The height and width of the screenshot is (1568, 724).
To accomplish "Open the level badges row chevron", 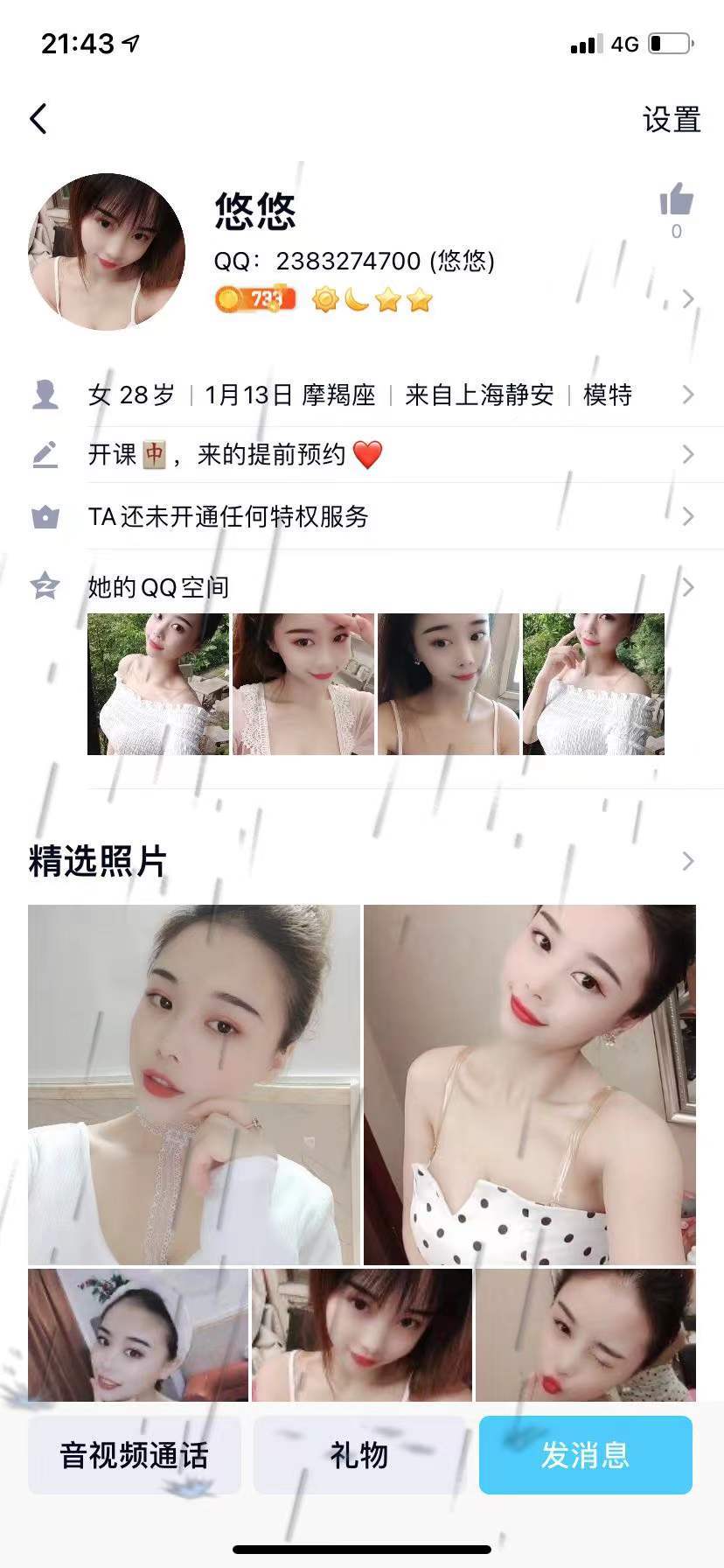I will tap(688, 299).
